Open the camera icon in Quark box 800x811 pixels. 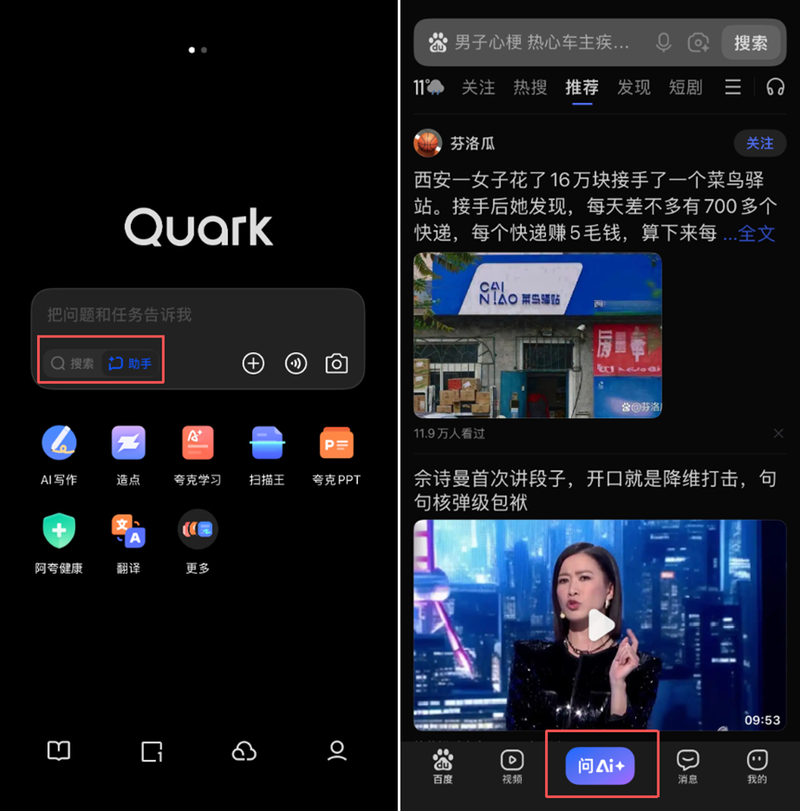pos(337,363)
